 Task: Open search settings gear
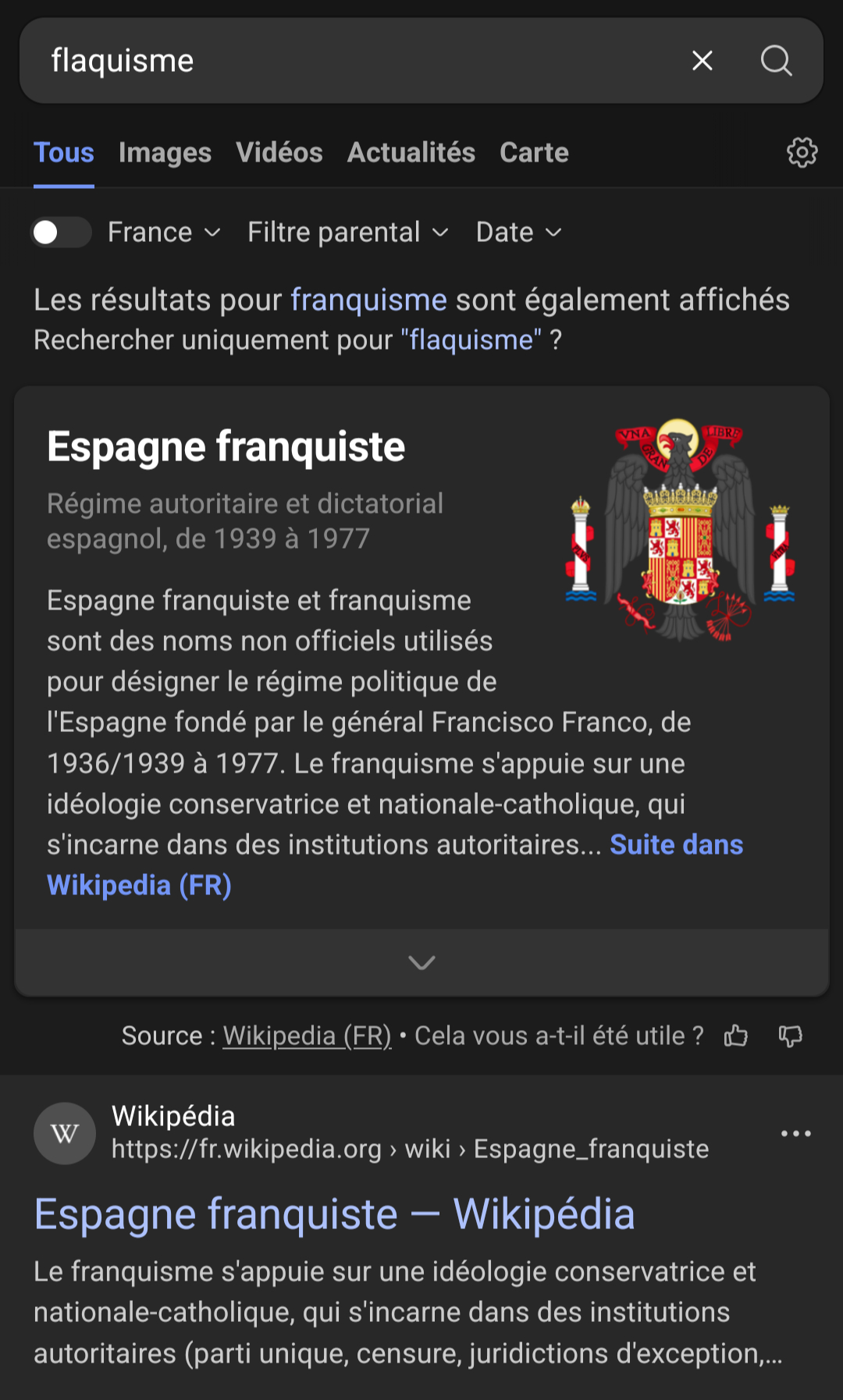tap(802, 153)
